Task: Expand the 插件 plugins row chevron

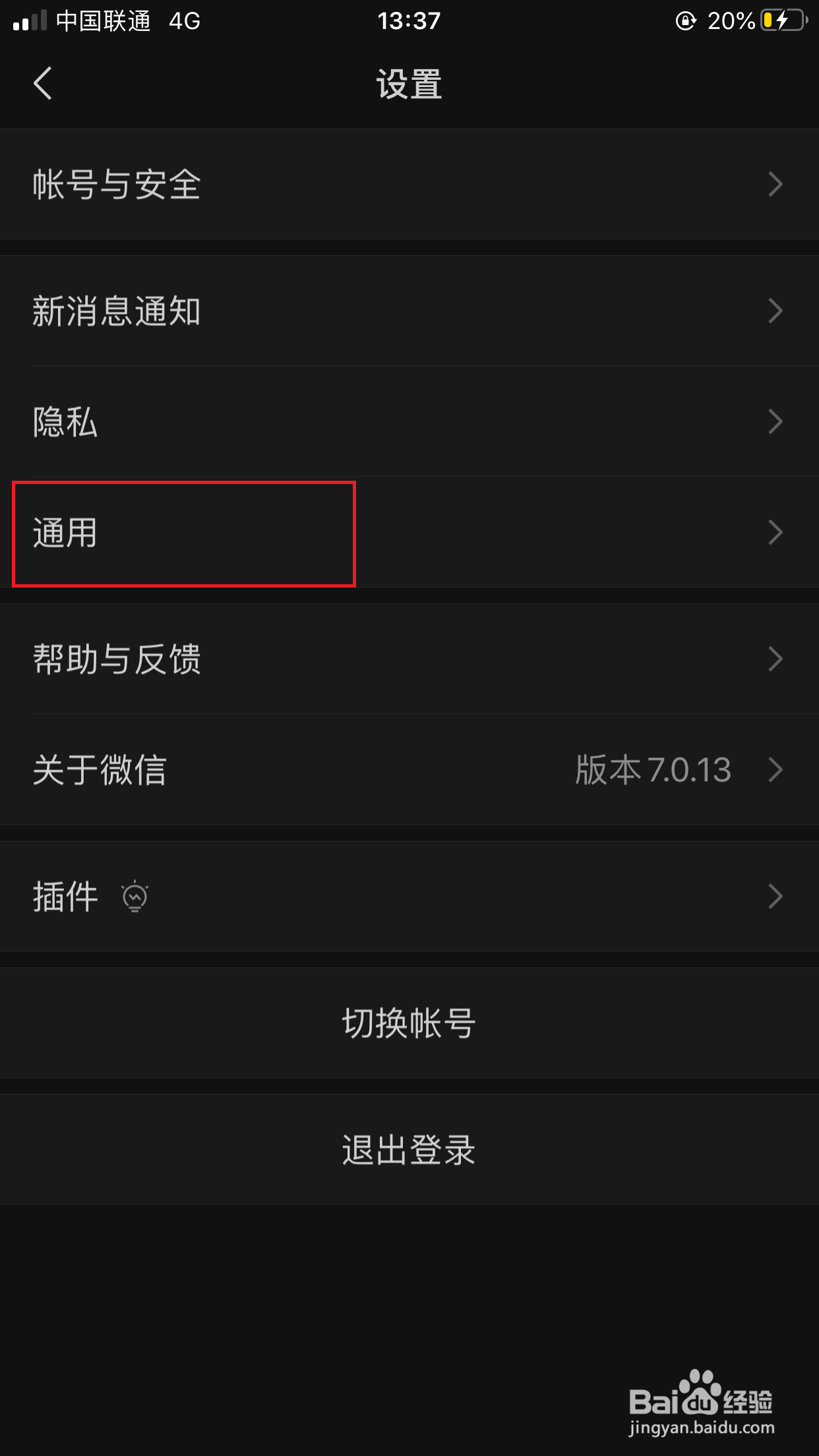Action: tap(776, 895)
